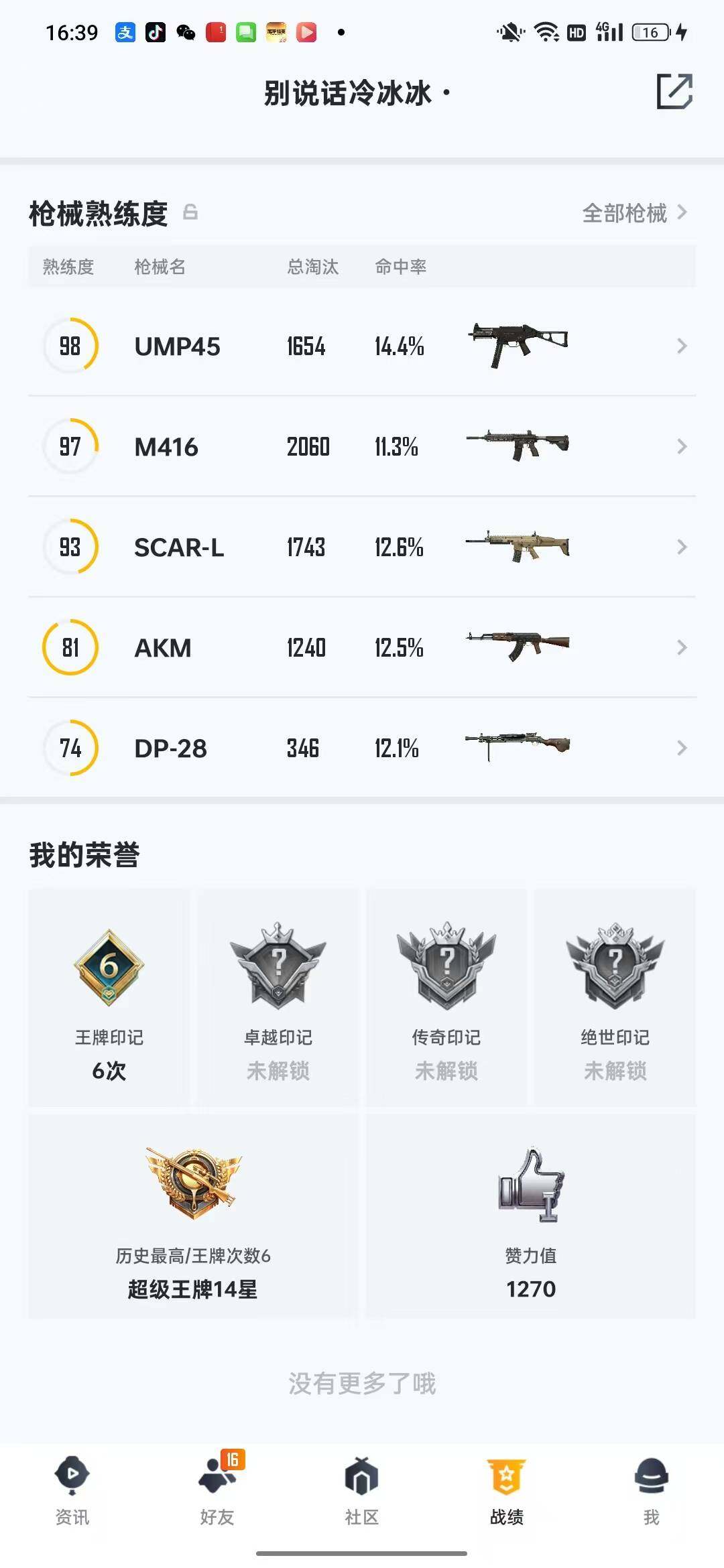Click the 97 proficiency progress ring for M416
724x1568 pixels.
[x=70, y=446]
